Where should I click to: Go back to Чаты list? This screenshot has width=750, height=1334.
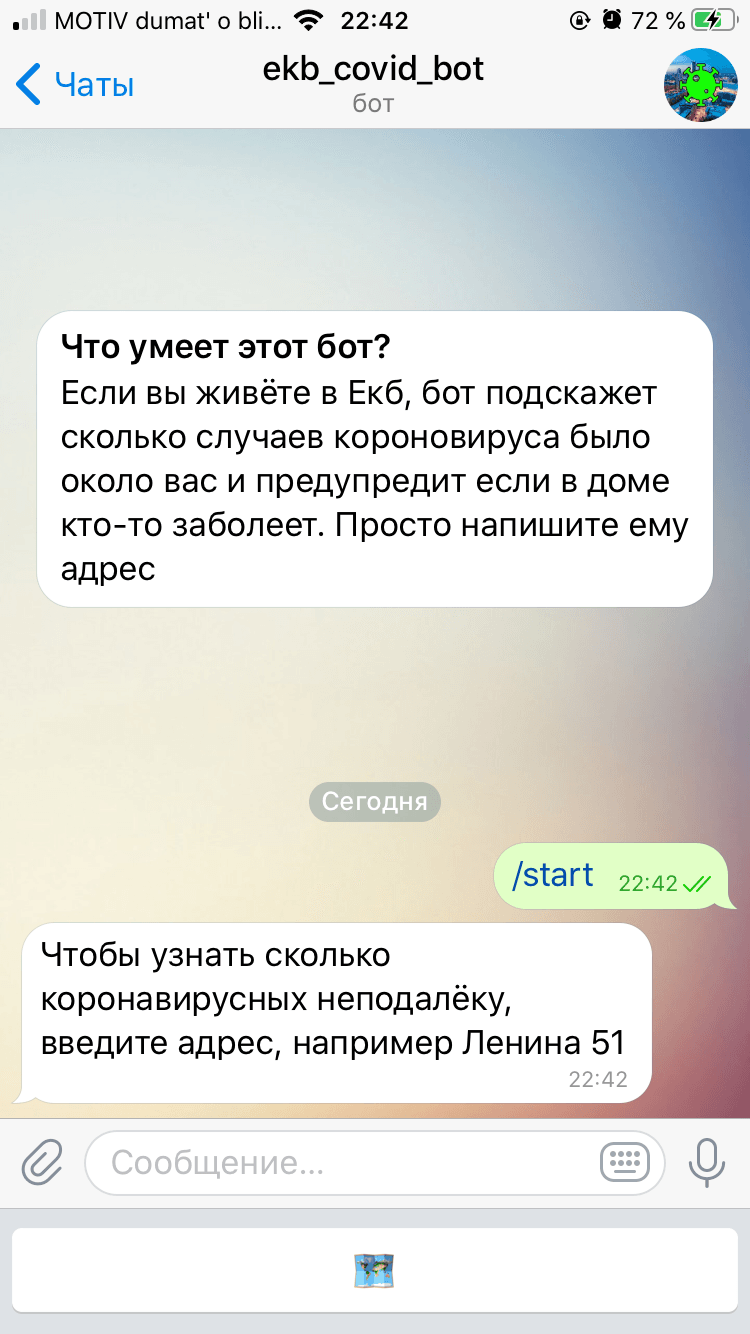click(x=75, y=85)
